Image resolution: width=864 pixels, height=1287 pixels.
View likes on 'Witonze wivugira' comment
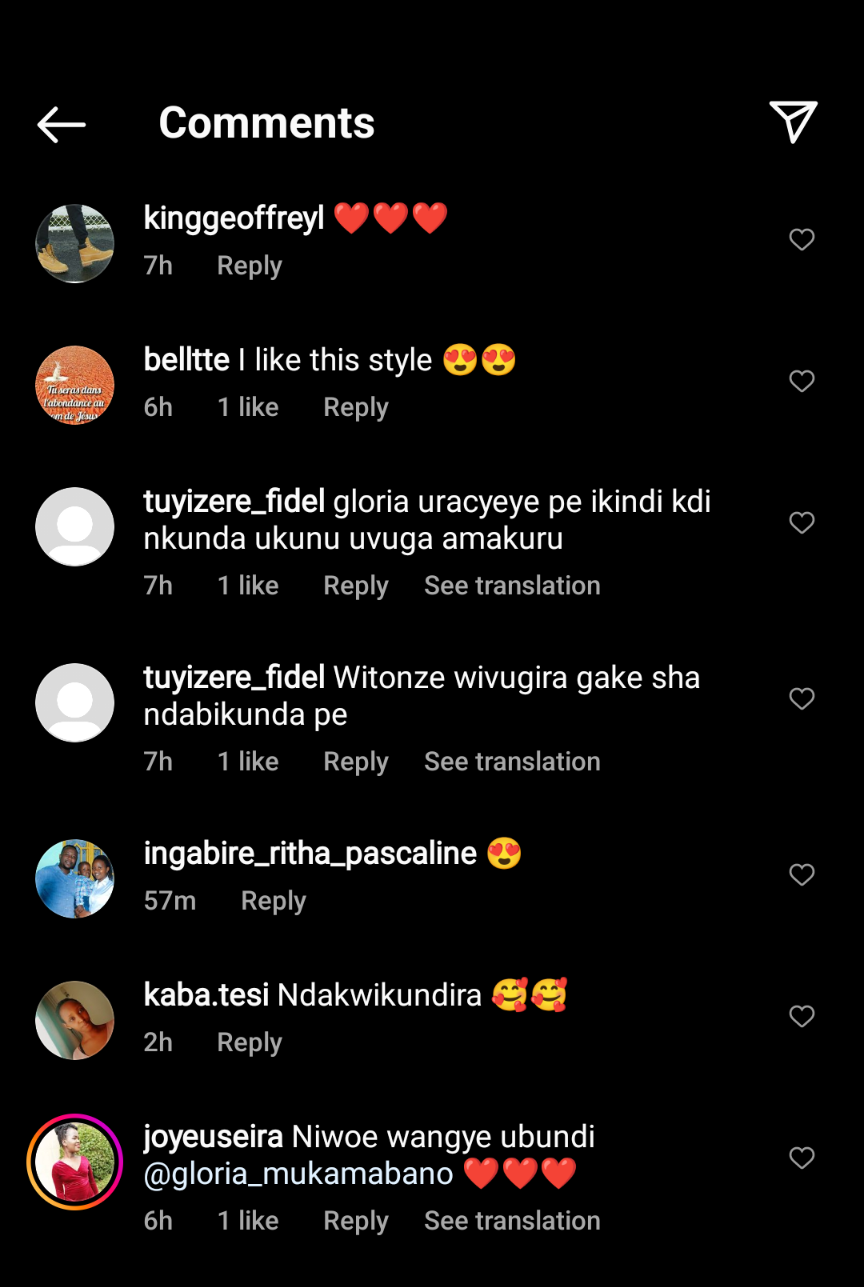(248, 762)
